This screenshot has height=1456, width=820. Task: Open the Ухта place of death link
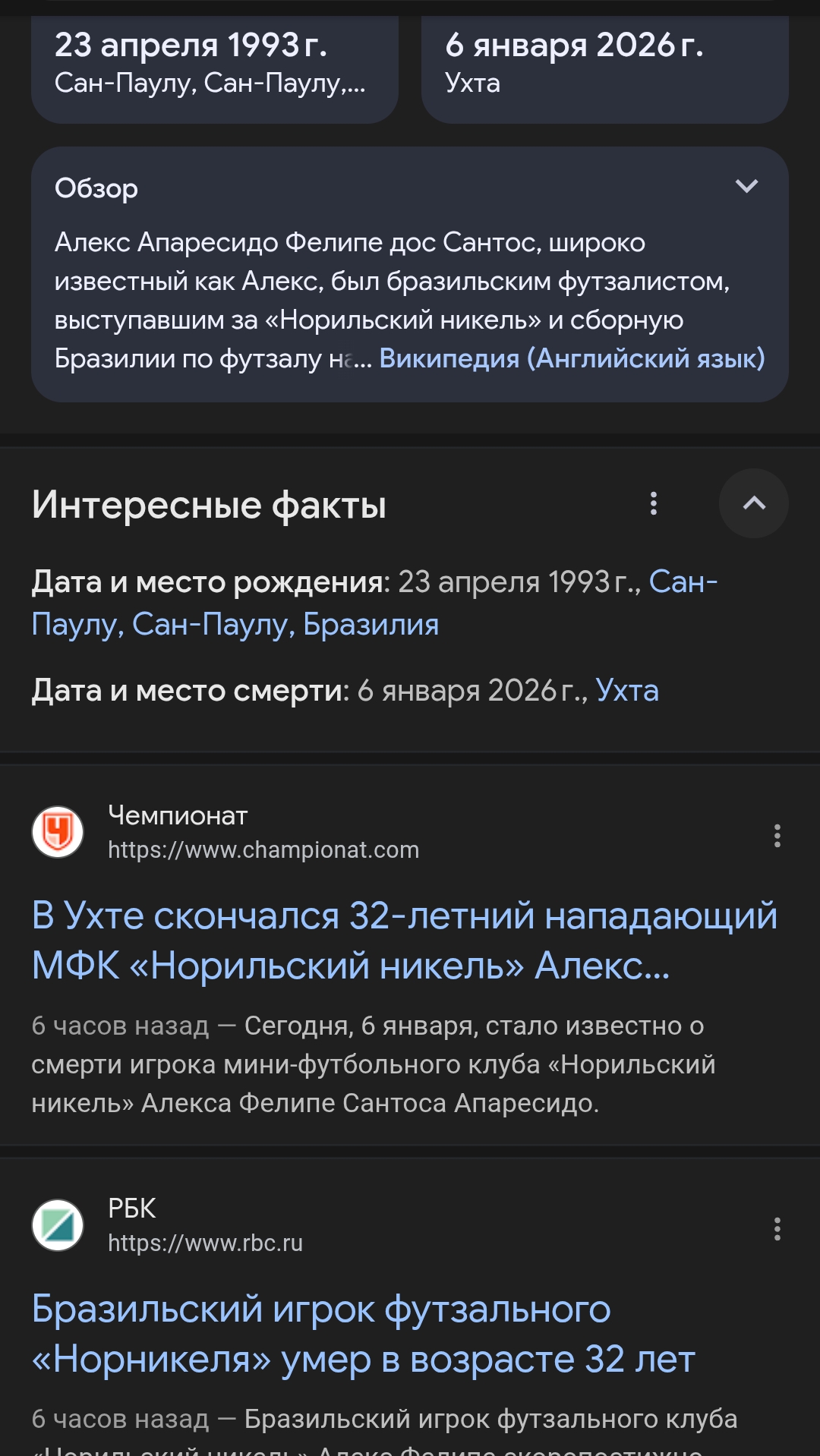627,691
